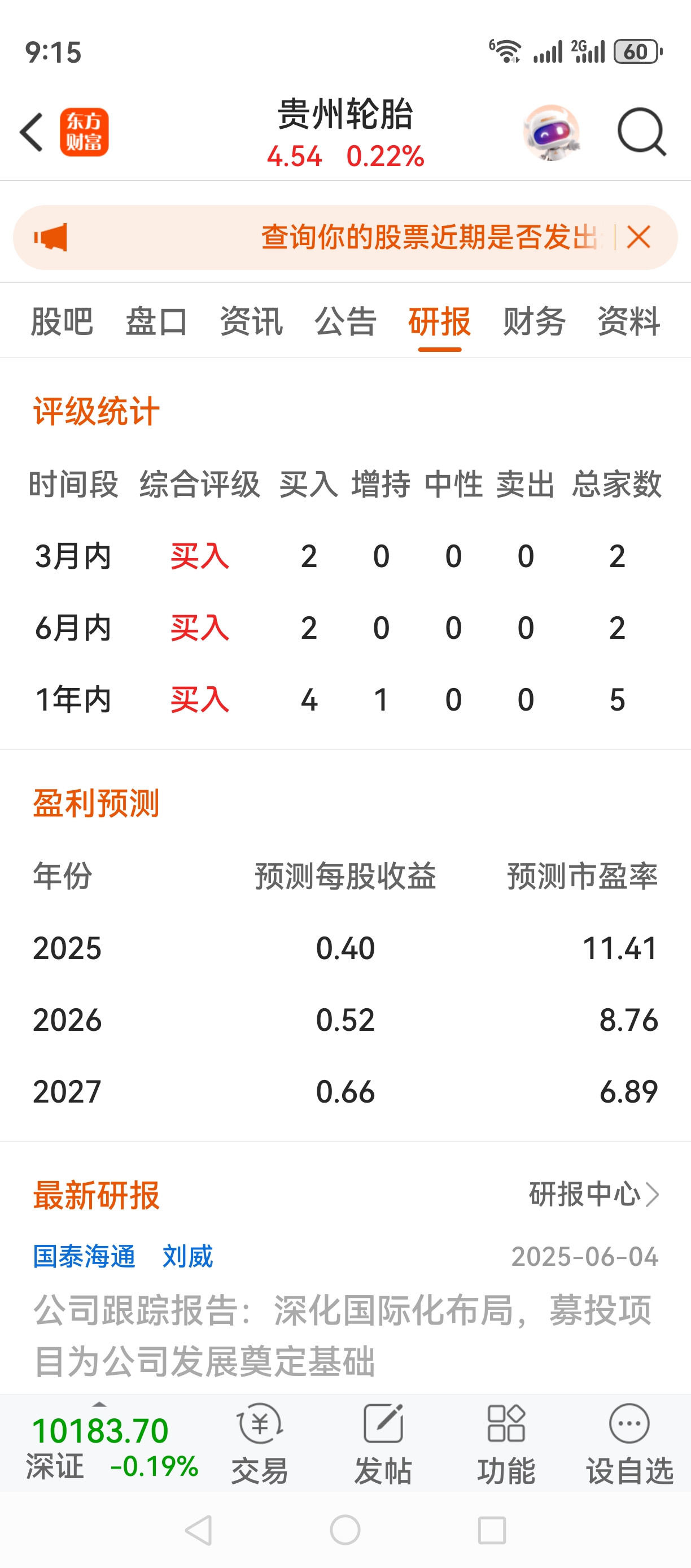Viewport: 691px width, 1568px height.
Task: Open the robot assistant icon
Action: pos(551,132)
